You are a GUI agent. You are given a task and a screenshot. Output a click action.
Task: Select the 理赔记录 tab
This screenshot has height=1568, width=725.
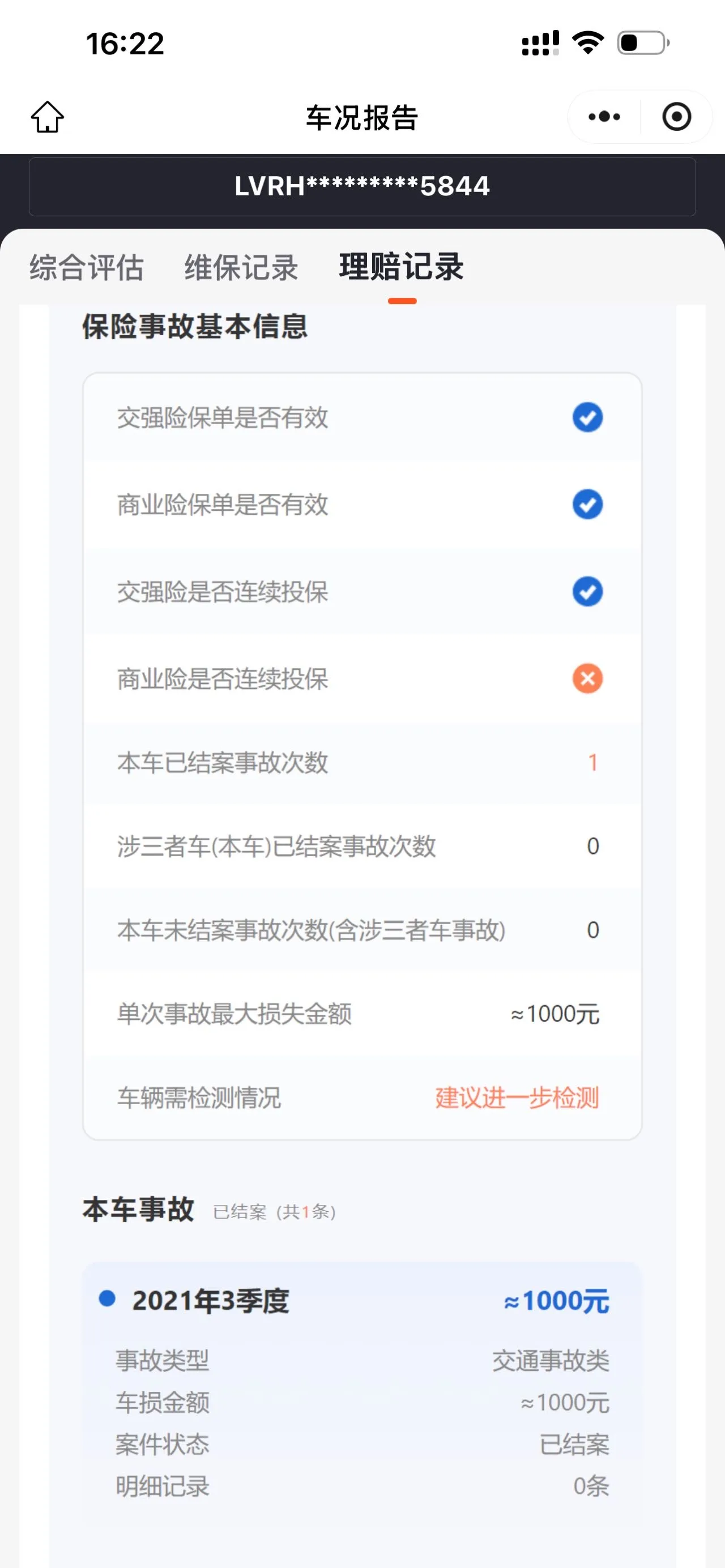pyautogui.click(x=402, y=268)
